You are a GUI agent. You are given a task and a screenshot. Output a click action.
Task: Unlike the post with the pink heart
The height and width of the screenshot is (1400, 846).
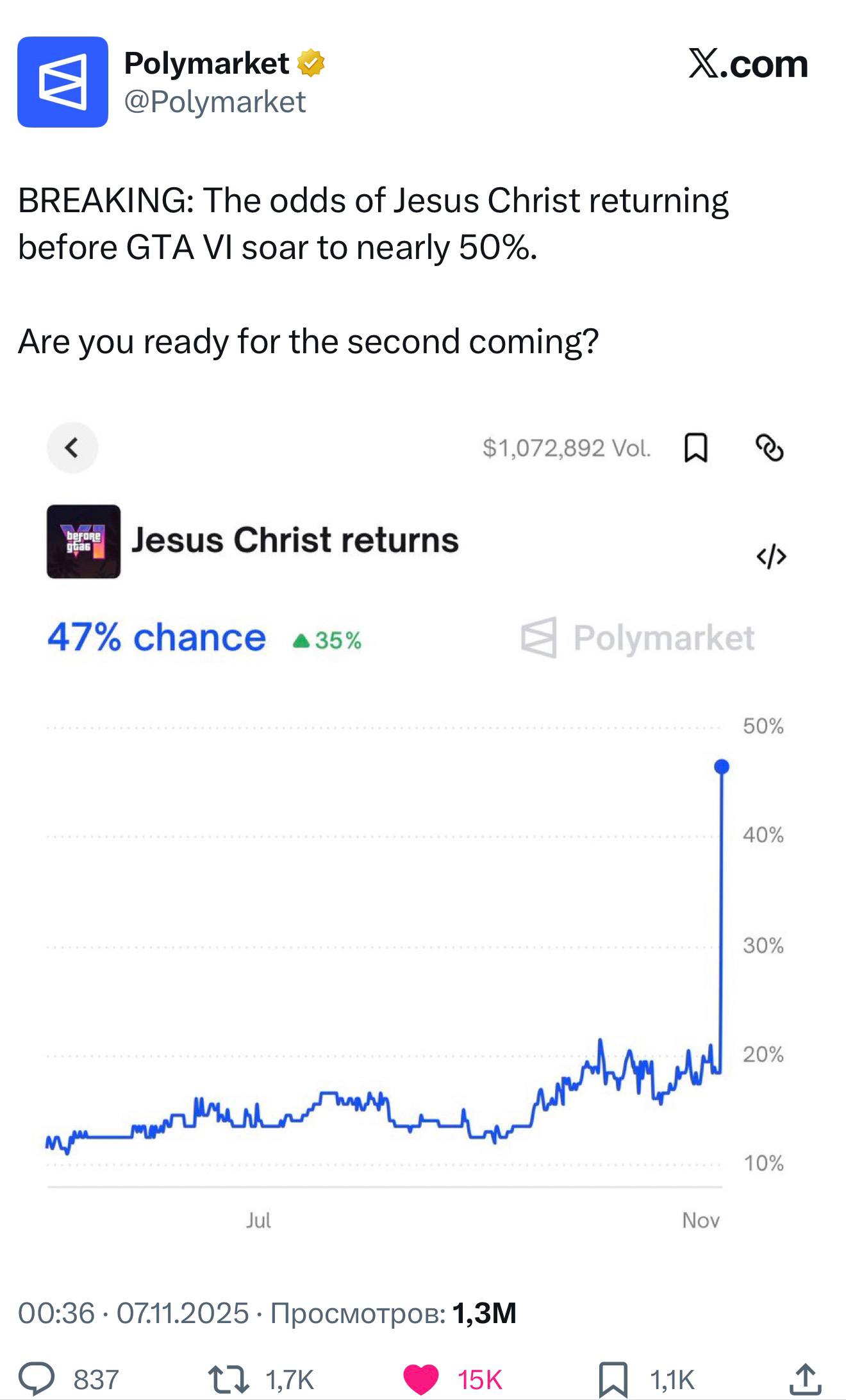pyautogui.click(x=420, y=1379)
